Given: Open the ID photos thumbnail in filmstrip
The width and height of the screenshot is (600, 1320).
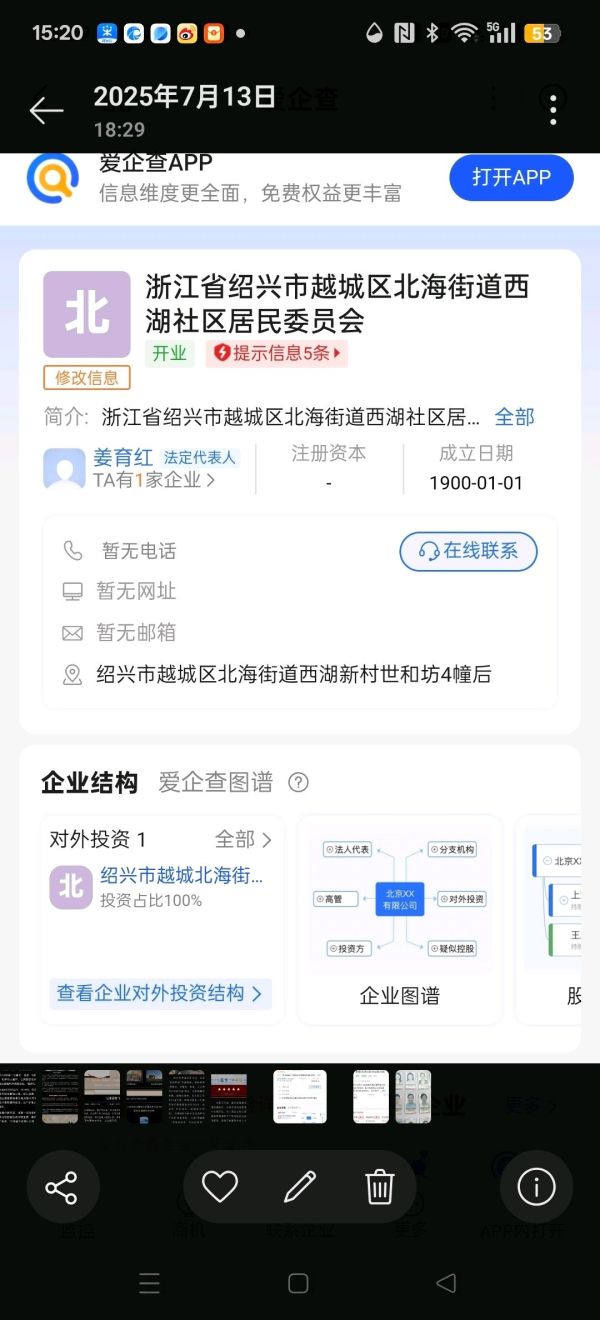Looking at the screenshot, I should tap(413, 1096).
